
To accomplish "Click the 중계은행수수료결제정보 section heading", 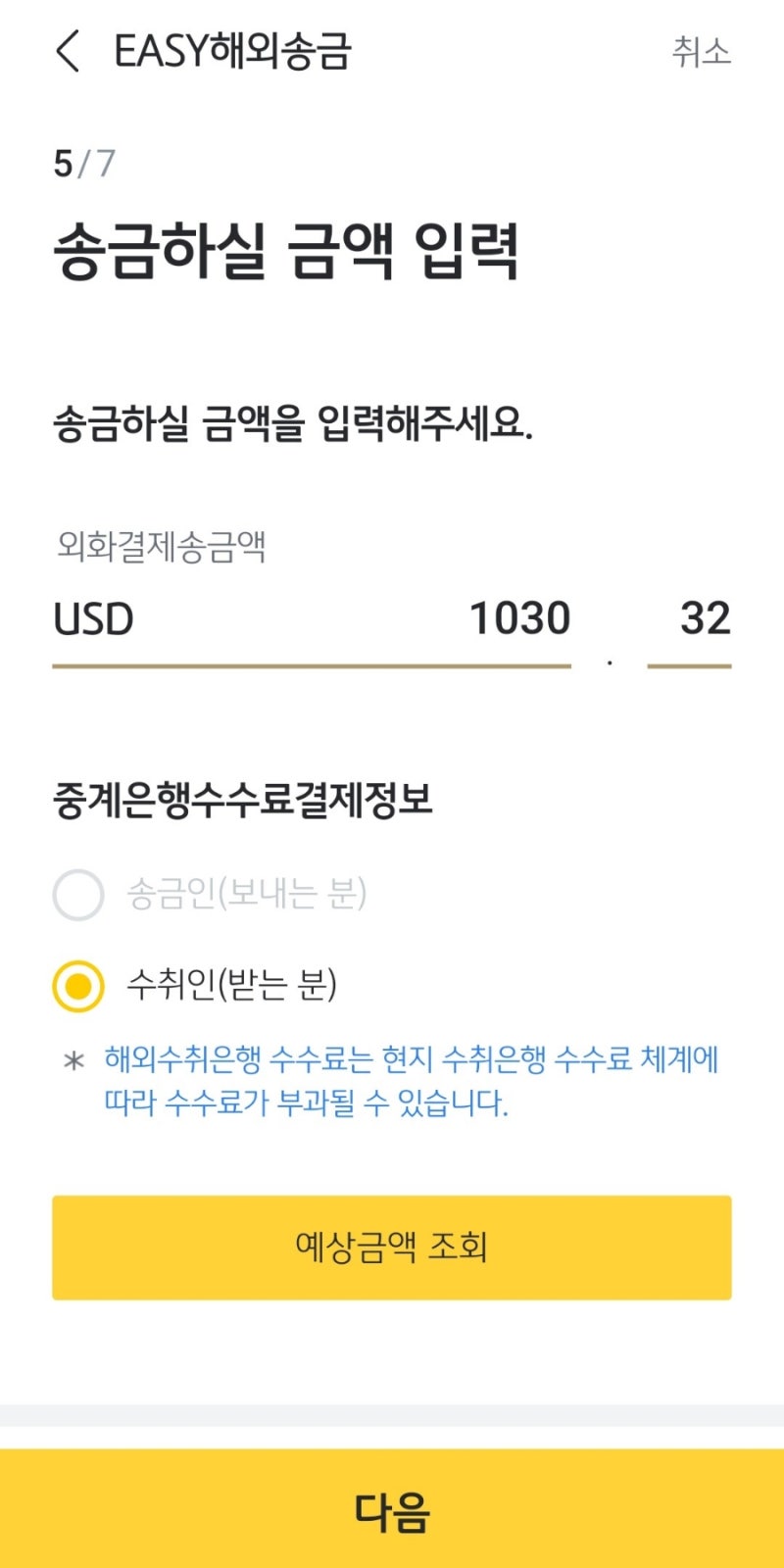I will [x=245, y=799].
